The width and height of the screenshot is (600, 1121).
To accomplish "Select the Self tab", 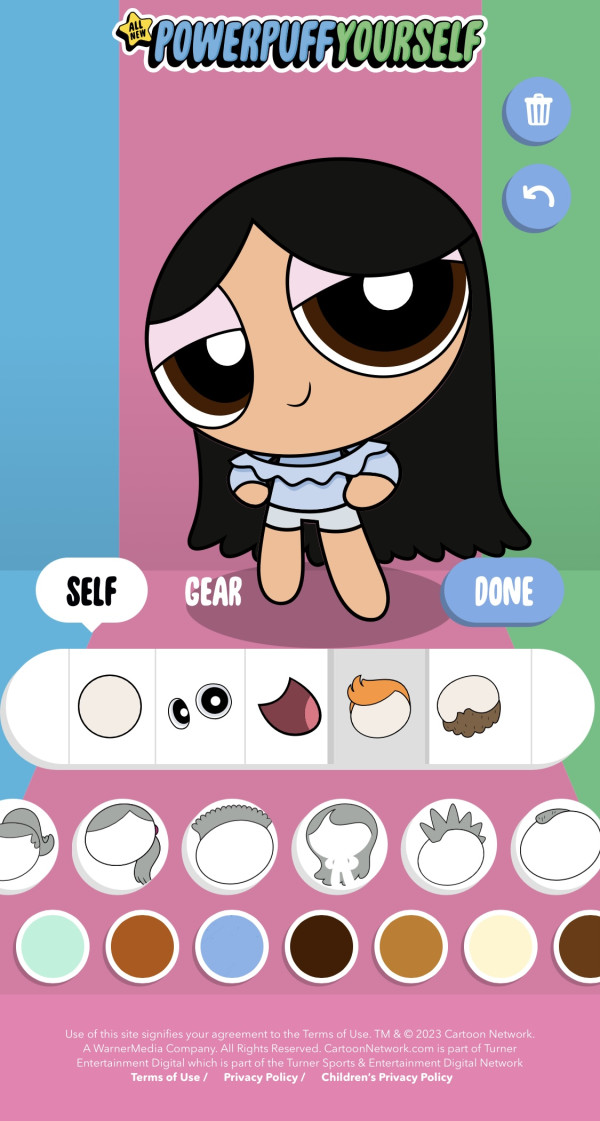I will [x=91, y=592].
